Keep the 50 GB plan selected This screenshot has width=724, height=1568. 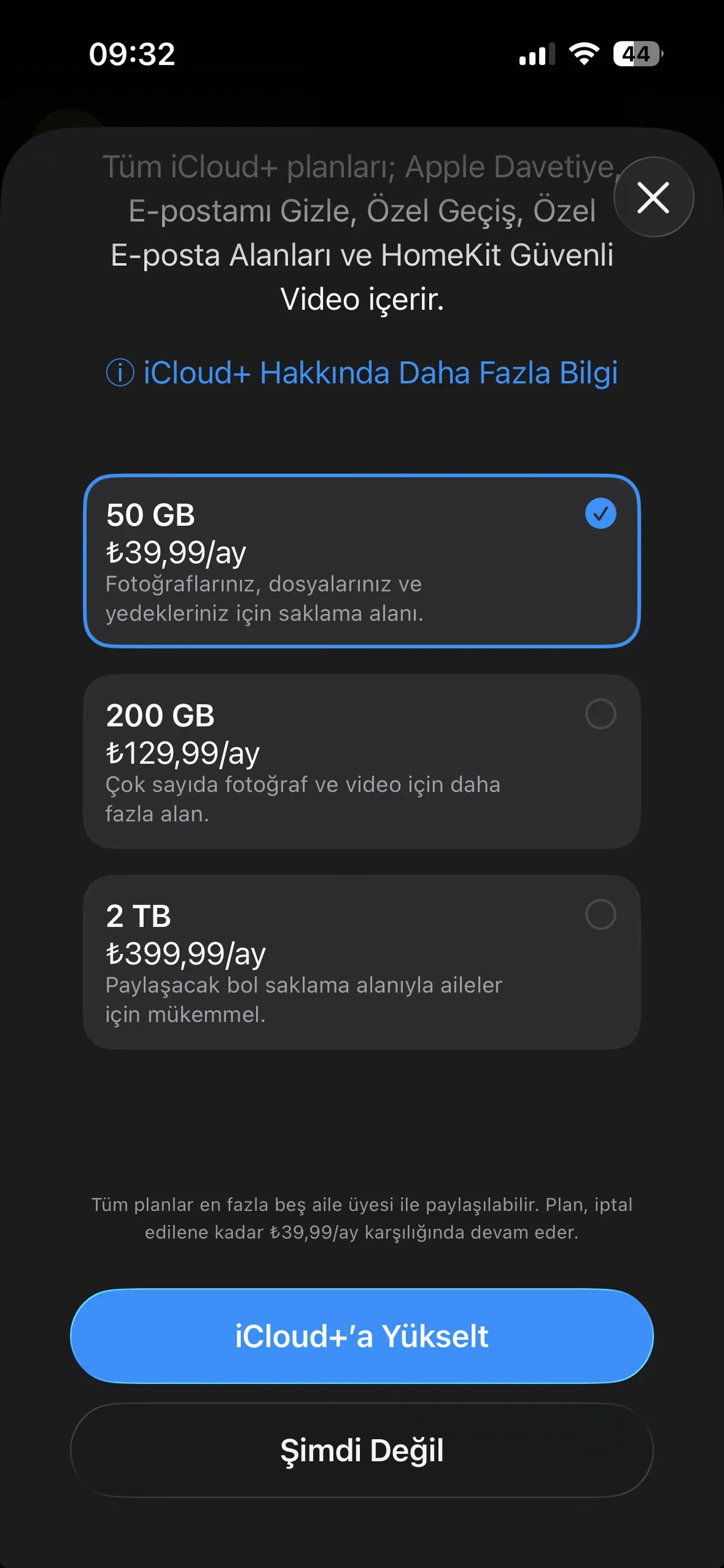tap(361, 560)
